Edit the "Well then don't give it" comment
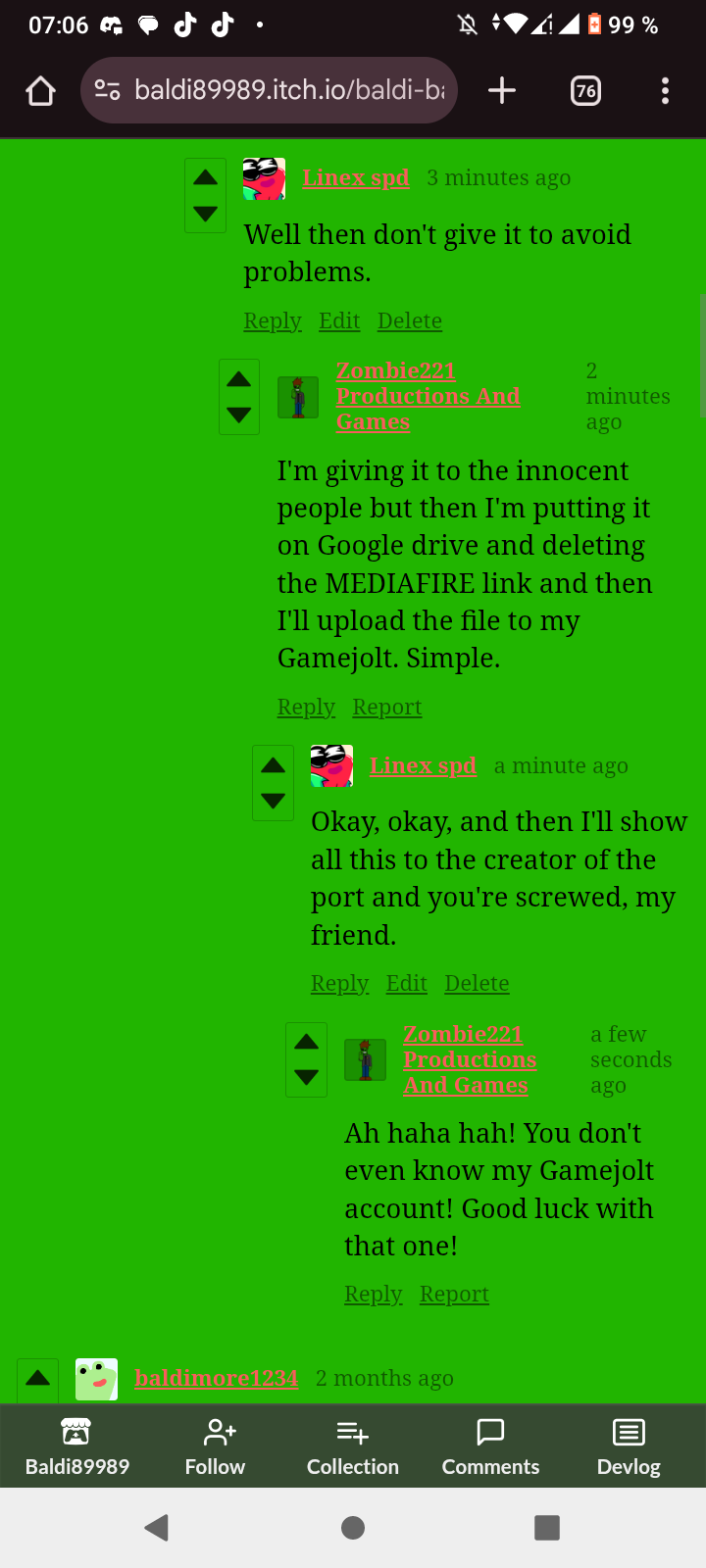 (339, 320)
